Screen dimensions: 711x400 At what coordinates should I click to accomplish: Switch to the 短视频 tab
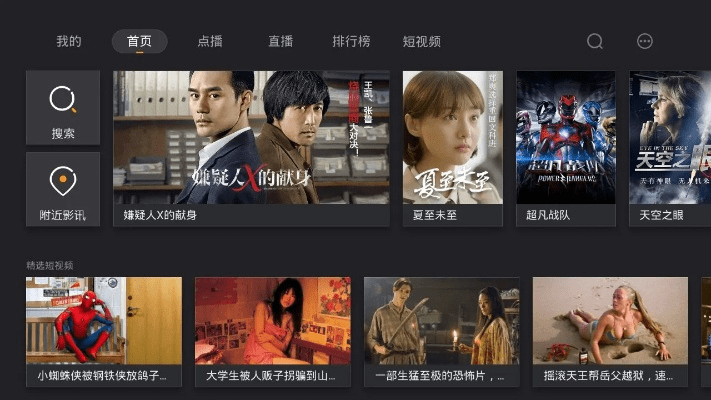click(x=421, y=41)
